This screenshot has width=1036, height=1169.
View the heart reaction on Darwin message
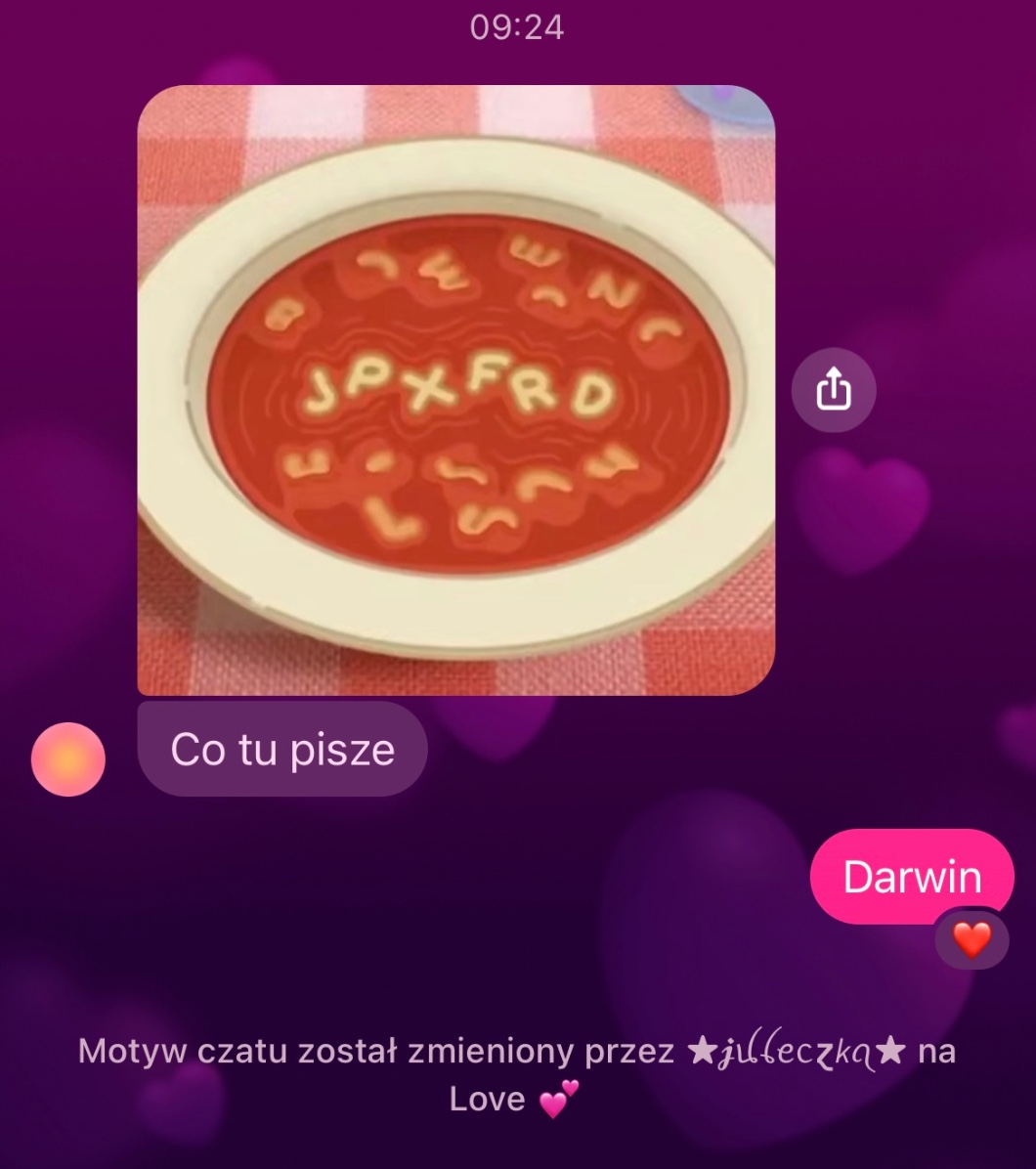coord(971,940)
